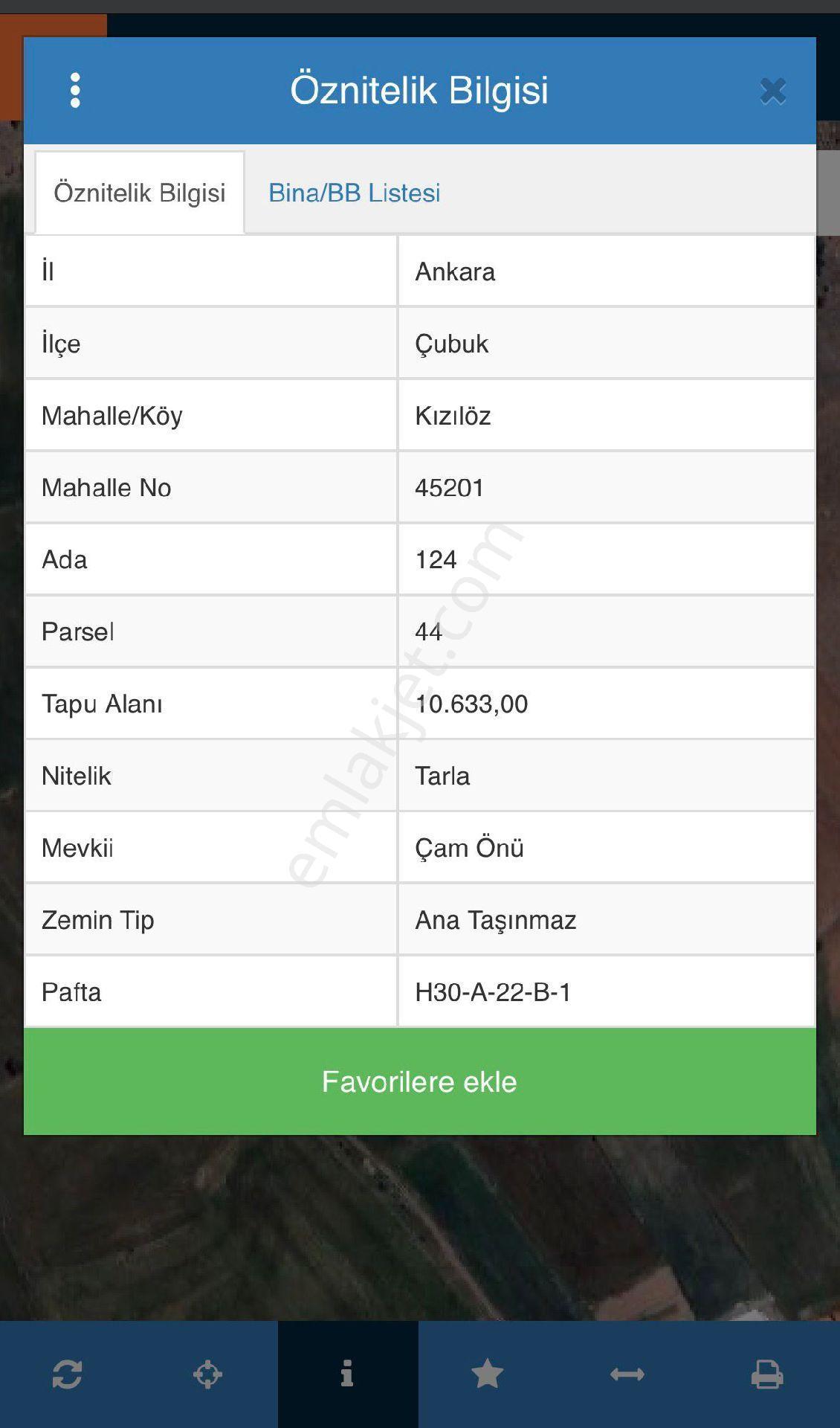
Task: Switch to the Bina/BB Listesi tab
Action: [x=354, y=193]
